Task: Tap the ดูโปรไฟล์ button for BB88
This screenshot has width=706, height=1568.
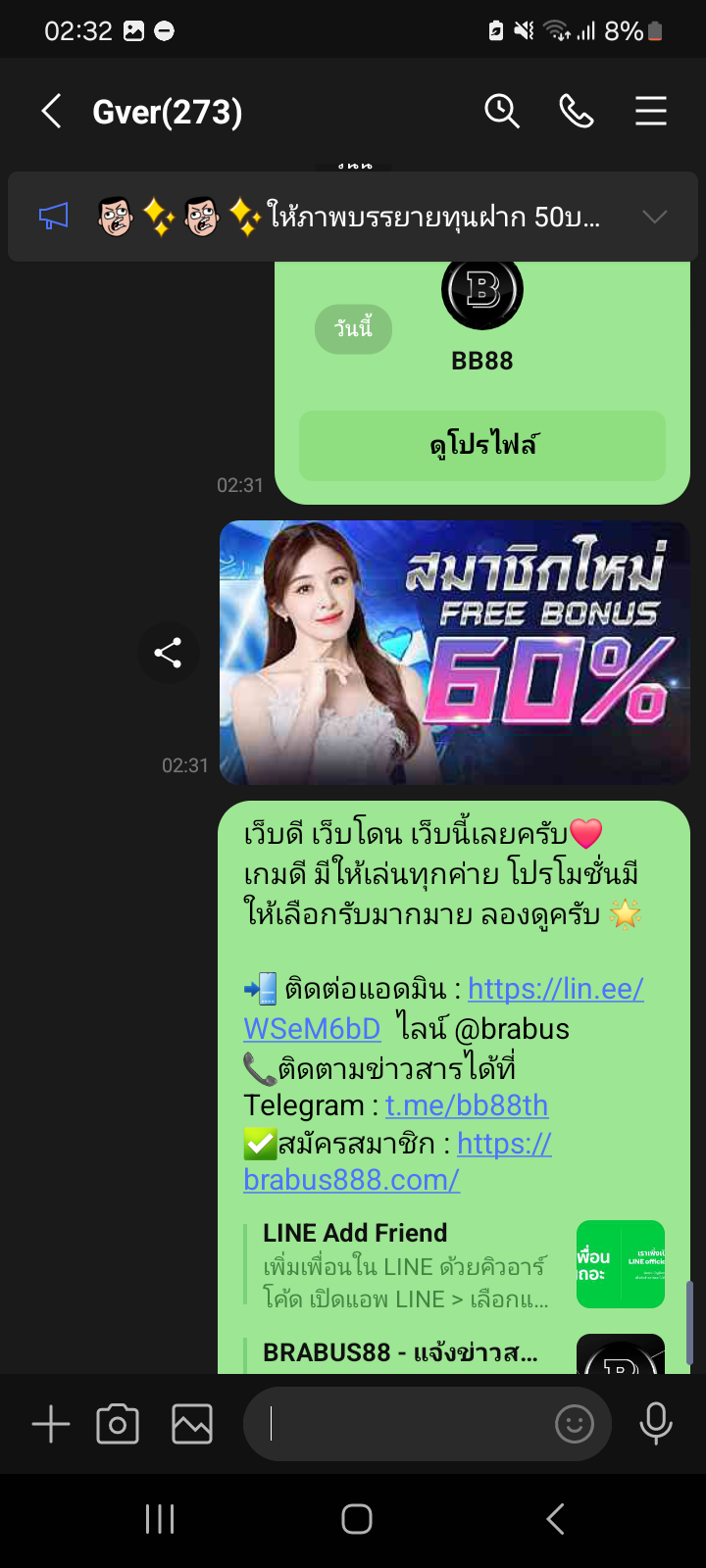Action: click(x=481, y=446)
